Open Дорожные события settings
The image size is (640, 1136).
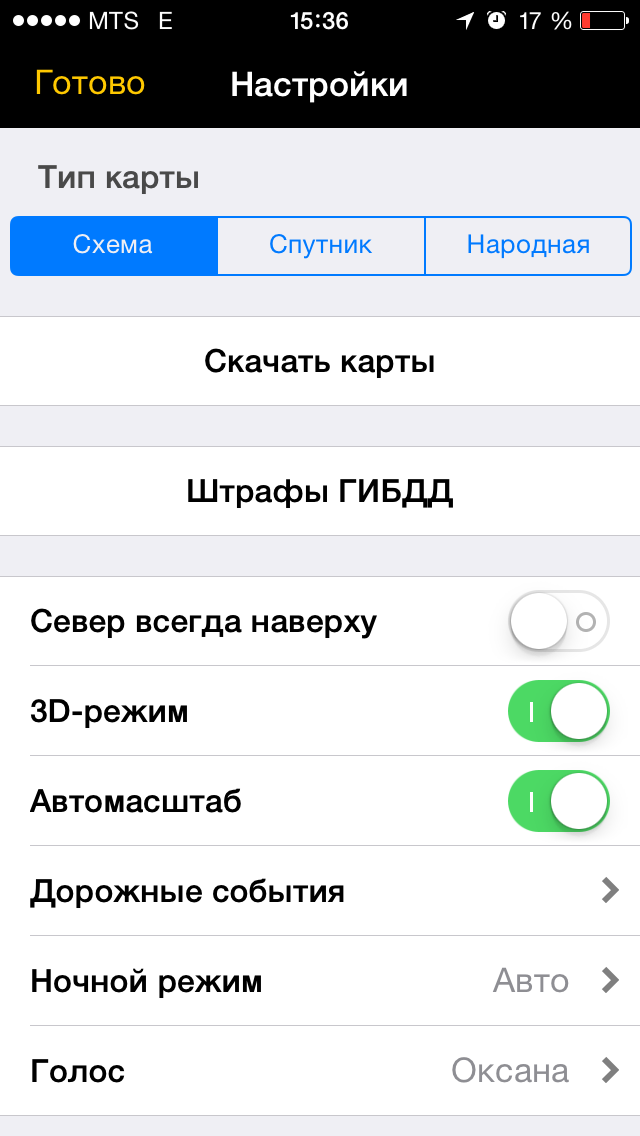[320, 891]
